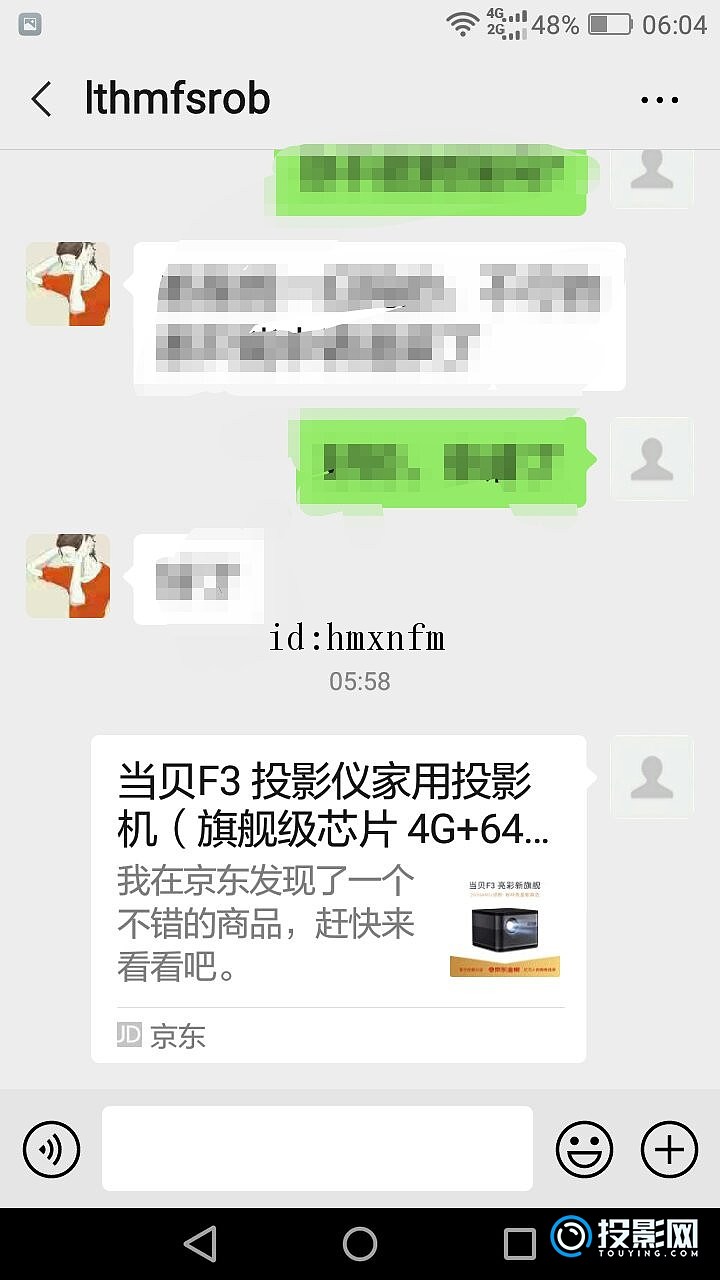Switch to voice message input
Viewport: 720px width, 1280px height.
pyautogui.click(x=51, y=1149)
